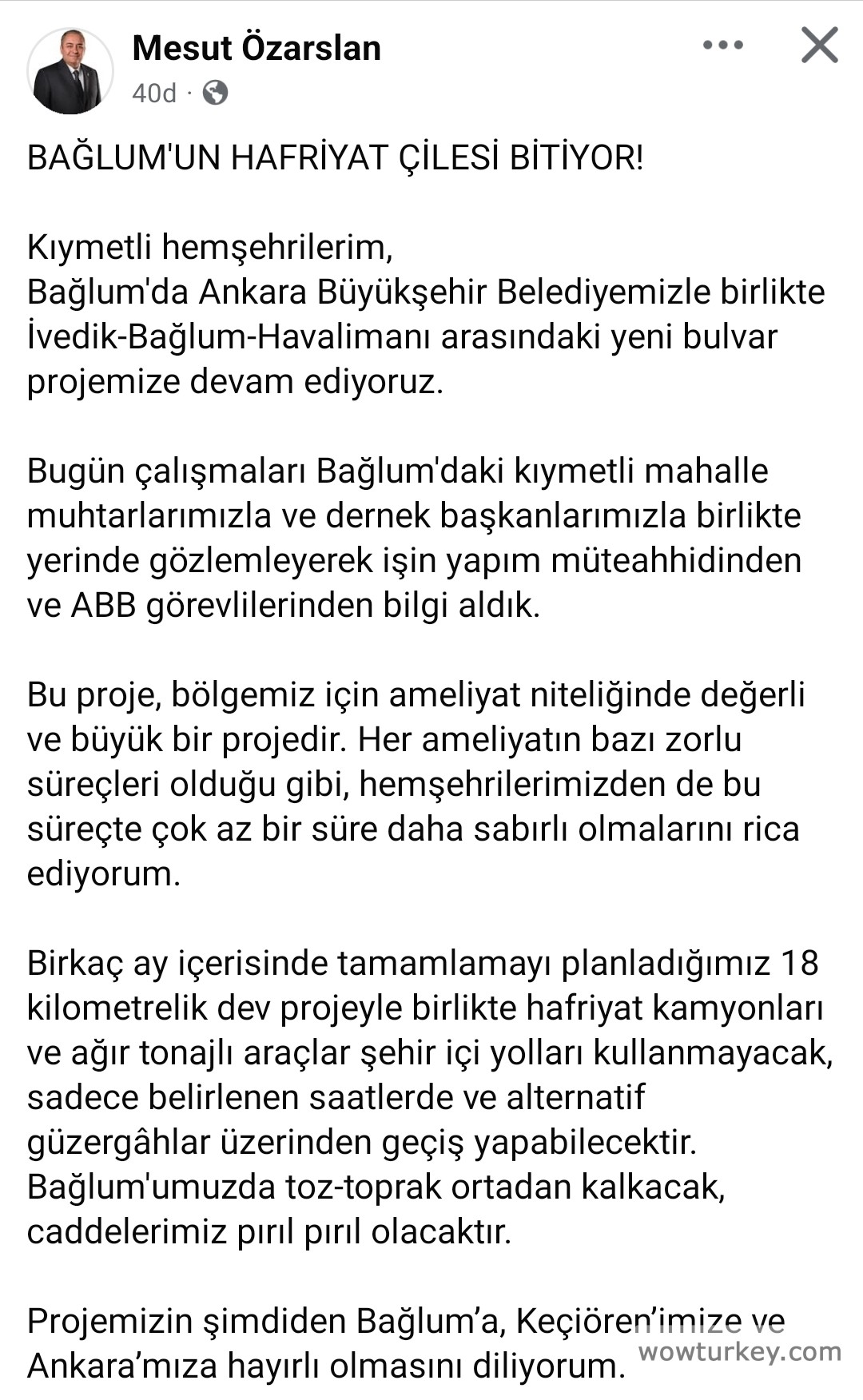Open the three-dot post options menu
This screenshot has width=863, height=1400.
pos(723,46)
